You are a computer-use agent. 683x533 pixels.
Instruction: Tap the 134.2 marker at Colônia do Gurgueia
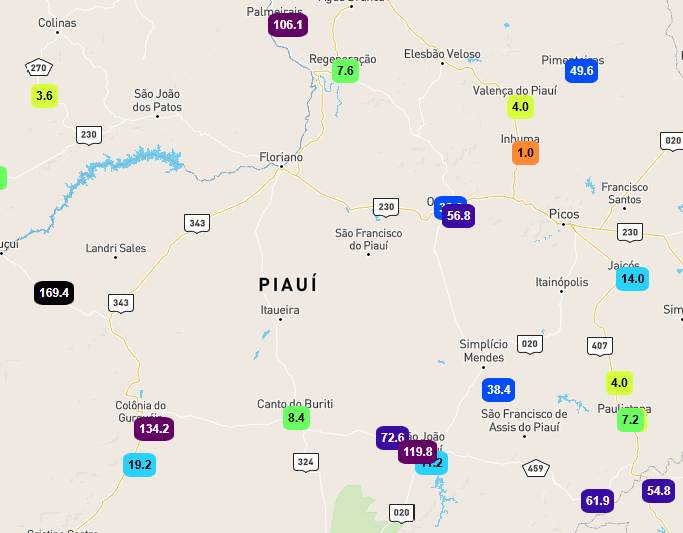[154, 428]
